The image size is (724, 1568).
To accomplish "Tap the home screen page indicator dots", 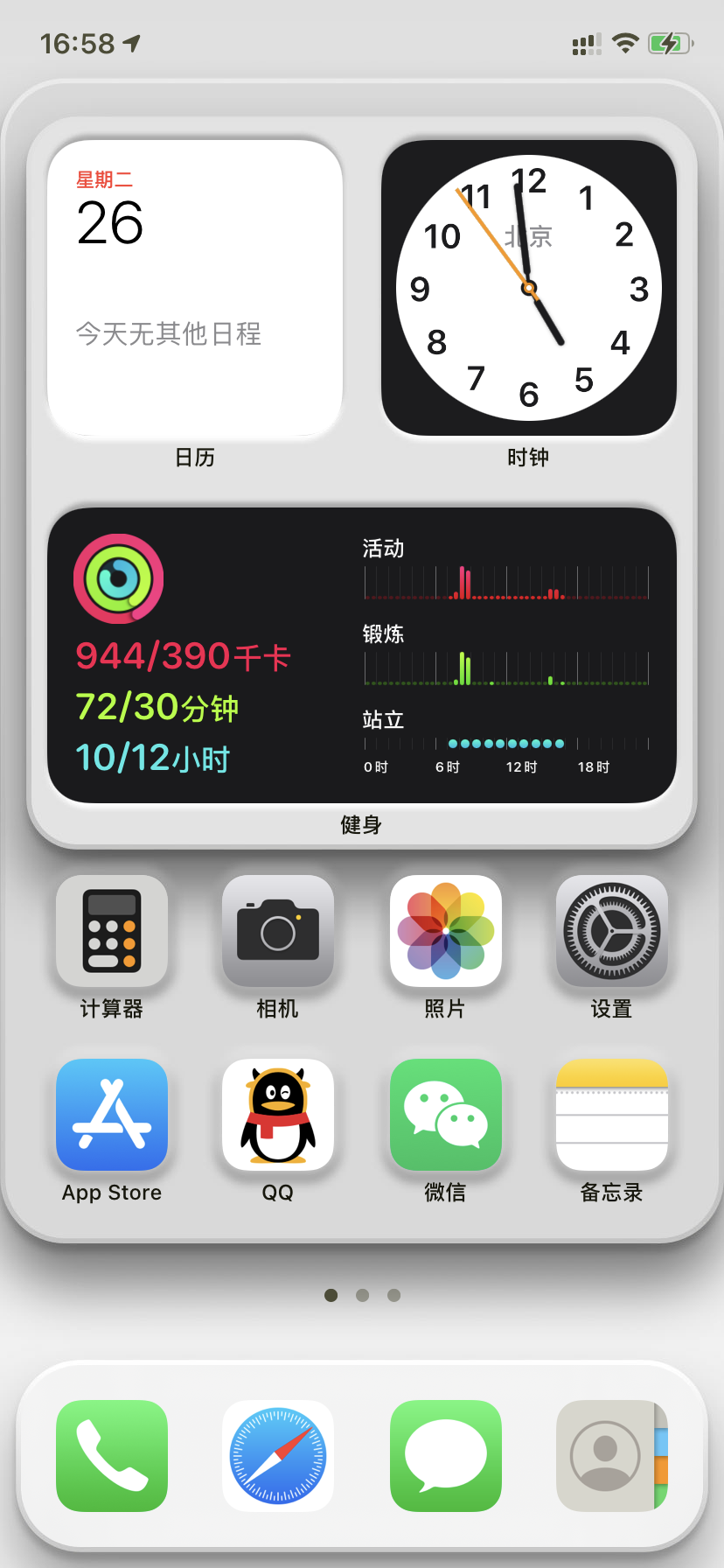I will 362,1295.
